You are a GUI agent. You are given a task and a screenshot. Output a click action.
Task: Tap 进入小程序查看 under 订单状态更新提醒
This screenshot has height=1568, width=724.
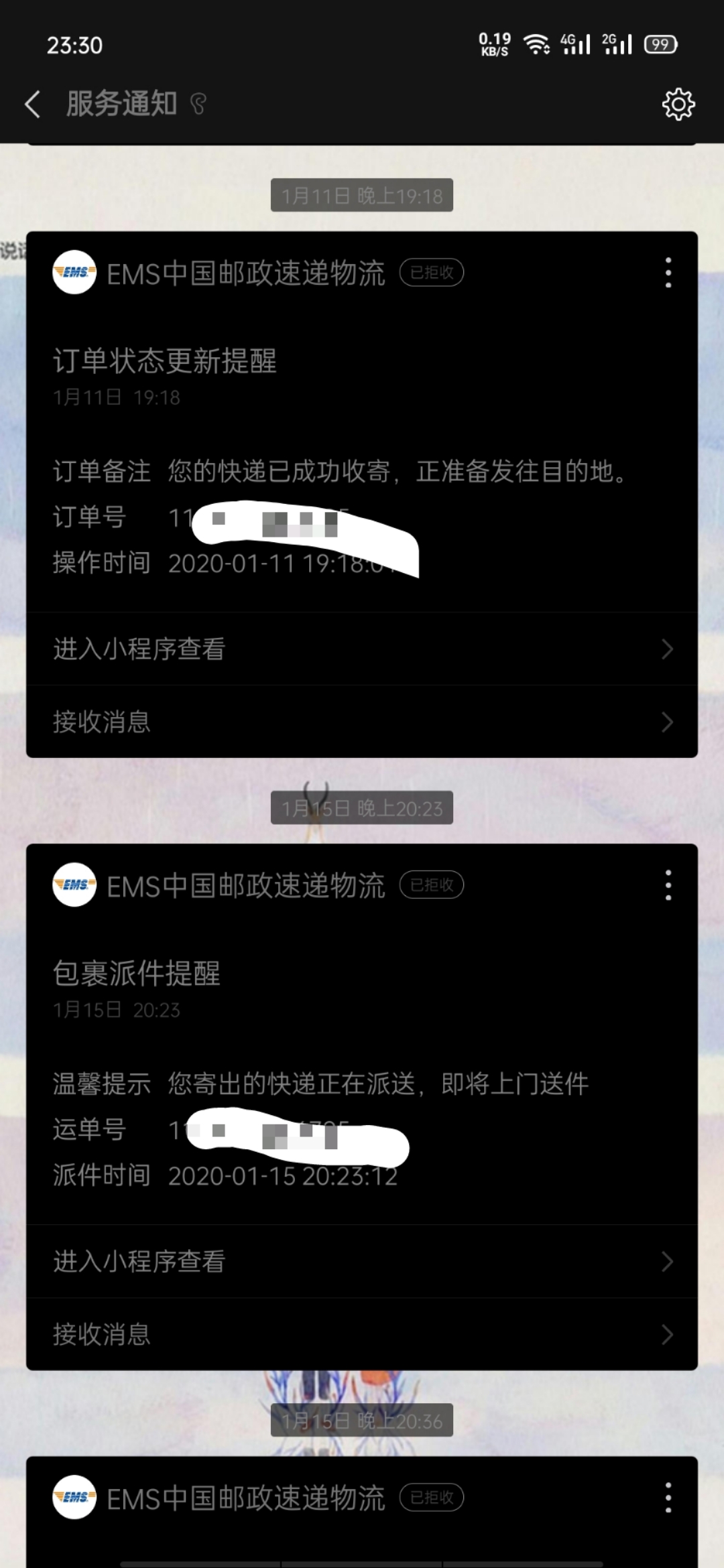[362, 649]
